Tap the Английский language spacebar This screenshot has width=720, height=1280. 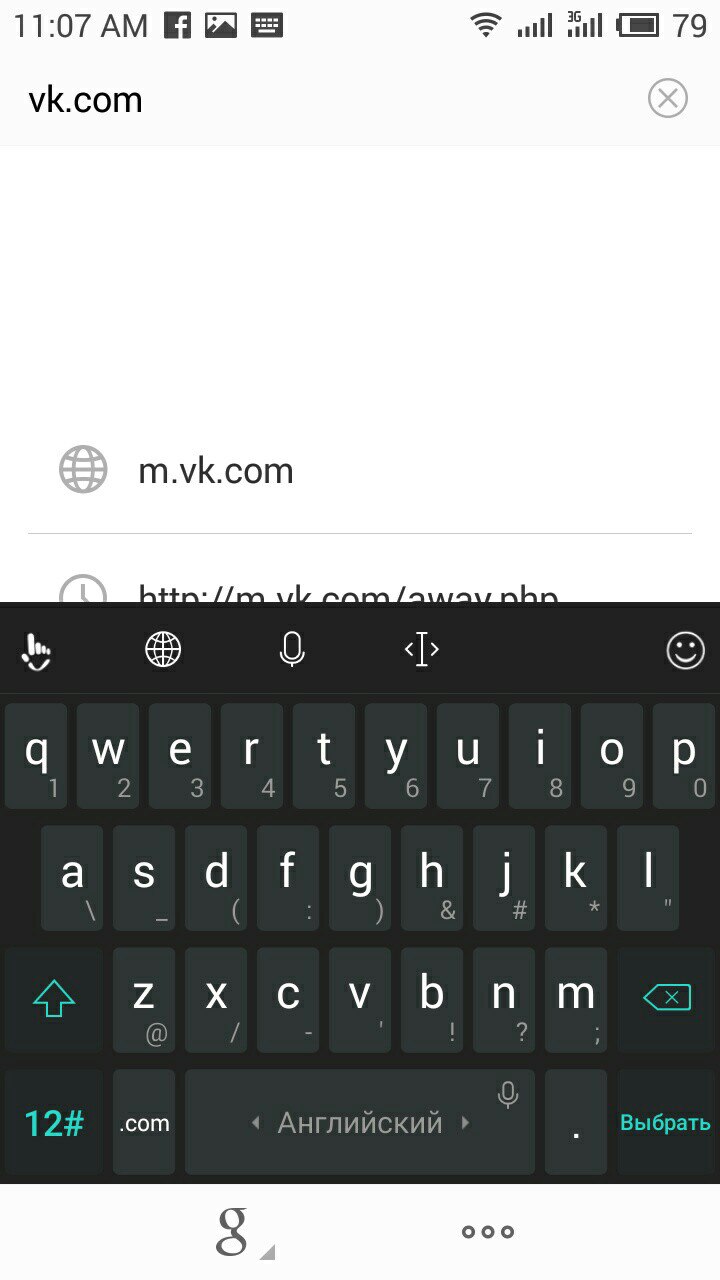(360, 1122)
